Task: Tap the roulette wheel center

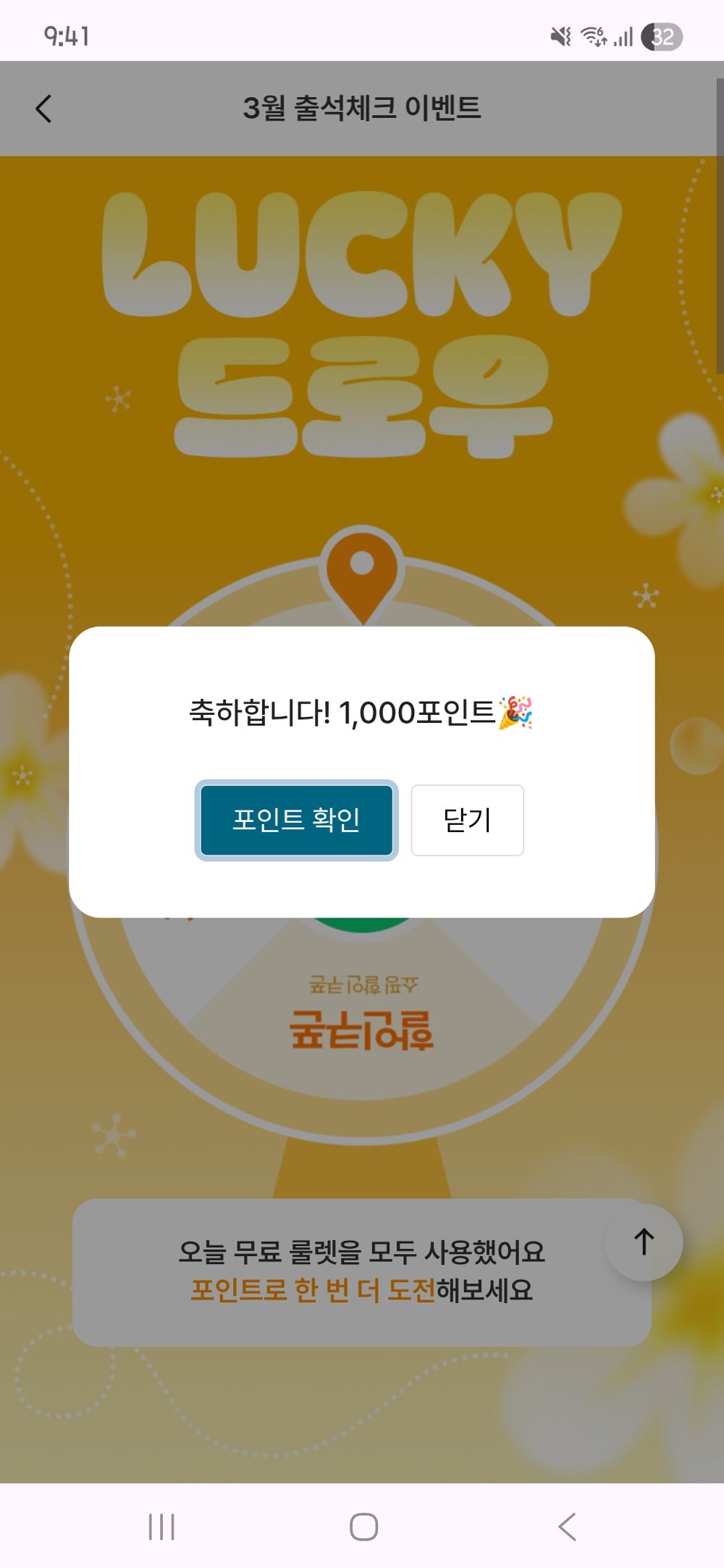Action: pyautogui.click(x=362, y=999)
